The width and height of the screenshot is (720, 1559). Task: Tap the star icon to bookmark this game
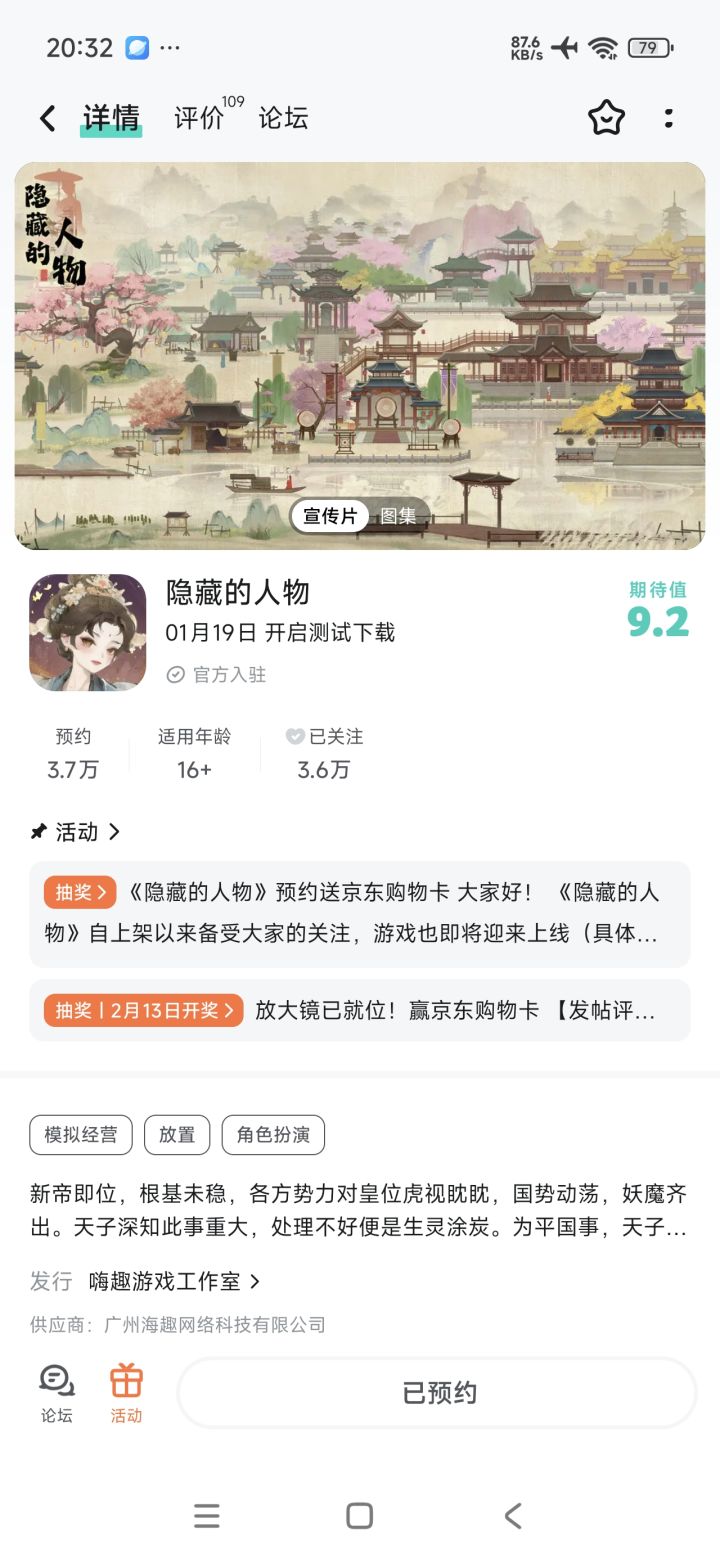[x=606, y=118]
